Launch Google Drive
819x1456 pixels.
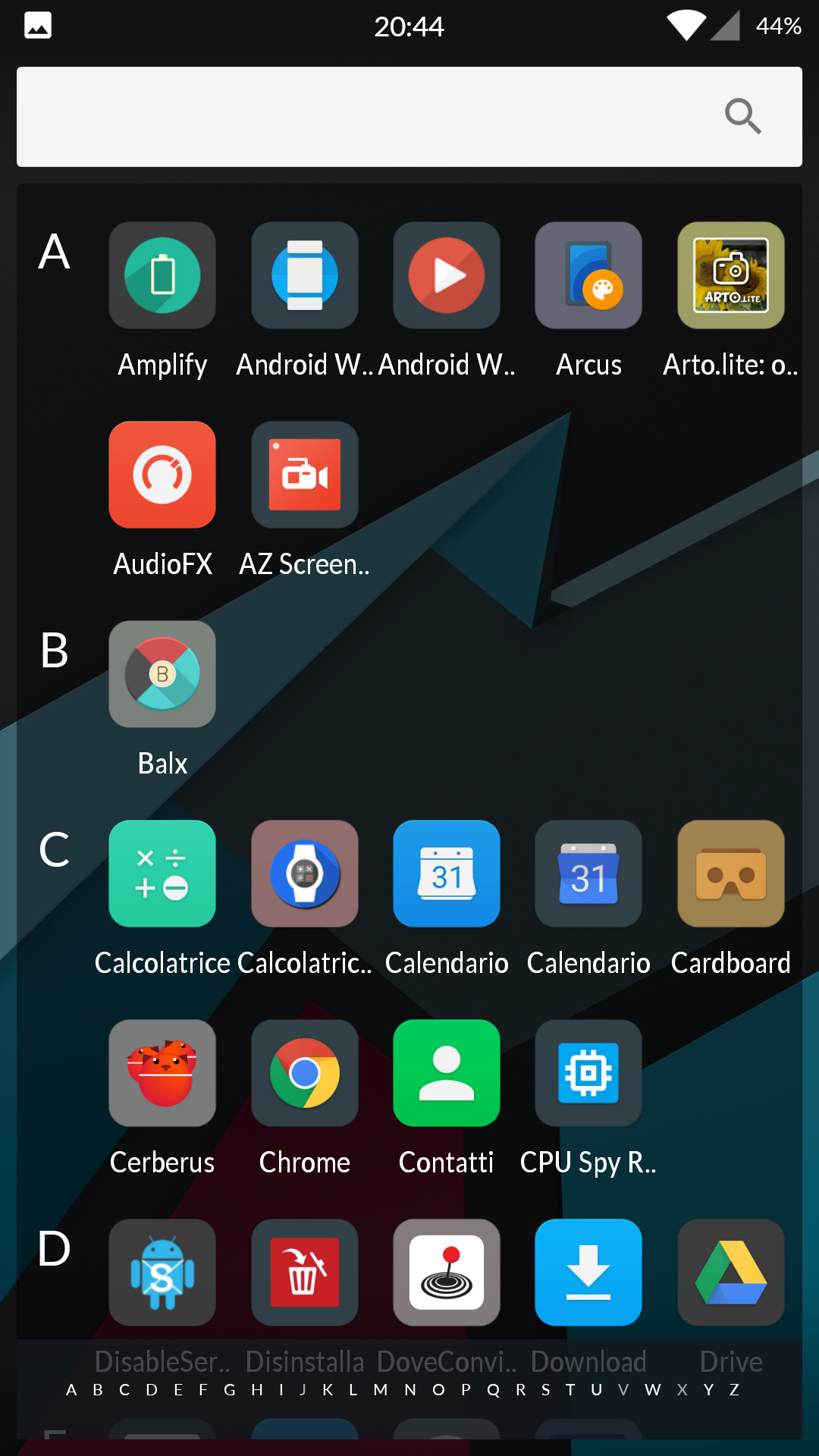[730, 1273]
